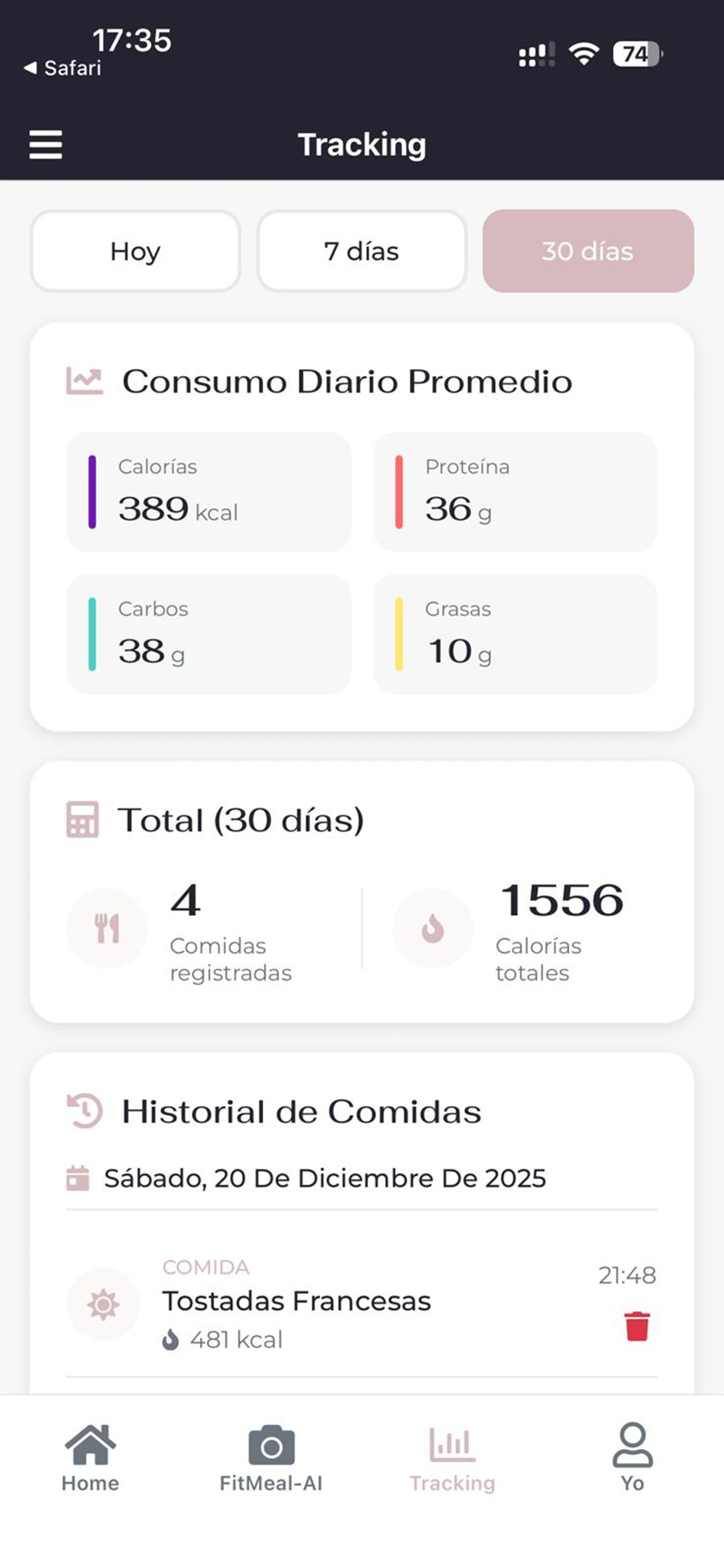
Task: Select the 7 días range
Action: coord(361,251)
